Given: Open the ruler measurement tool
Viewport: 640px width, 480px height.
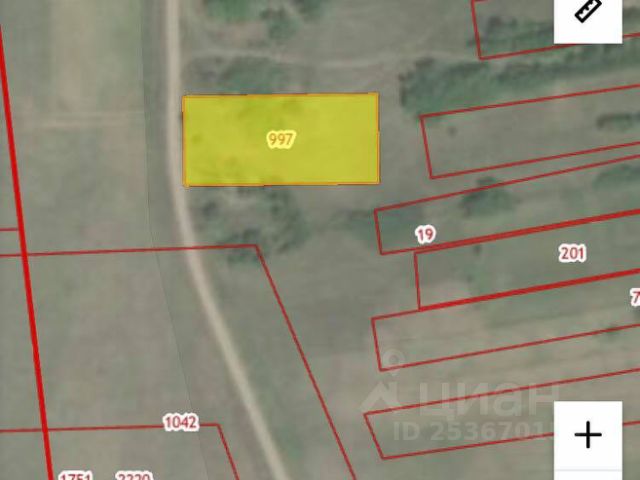Looking at the screenshot, I should click(588, 13).
